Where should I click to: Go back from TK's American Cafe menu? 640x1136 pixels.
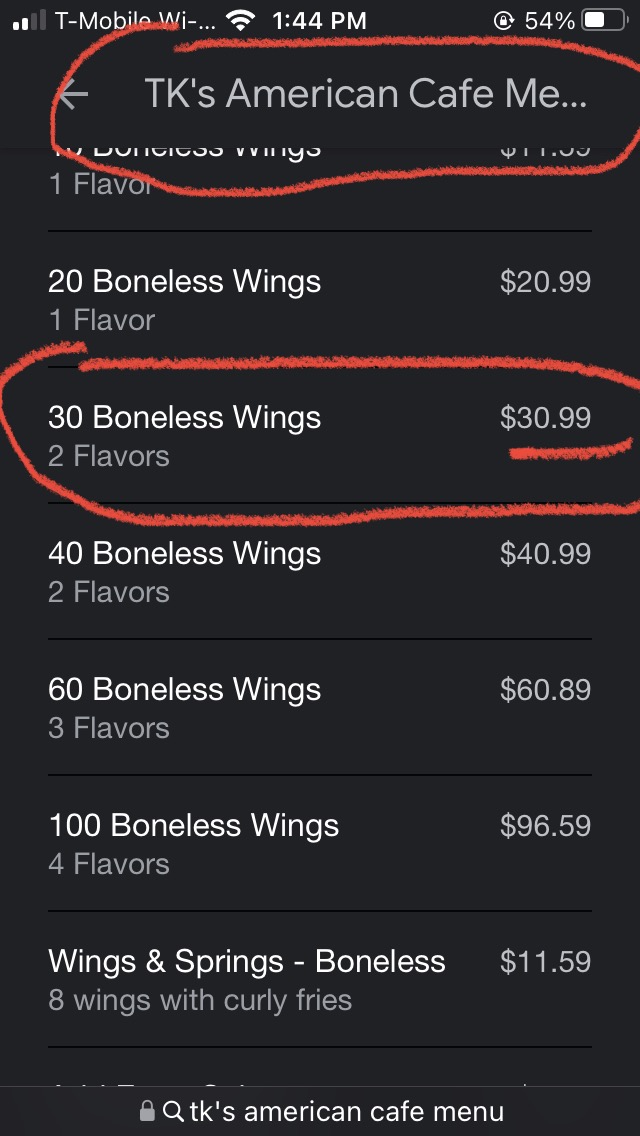[73, 95]
